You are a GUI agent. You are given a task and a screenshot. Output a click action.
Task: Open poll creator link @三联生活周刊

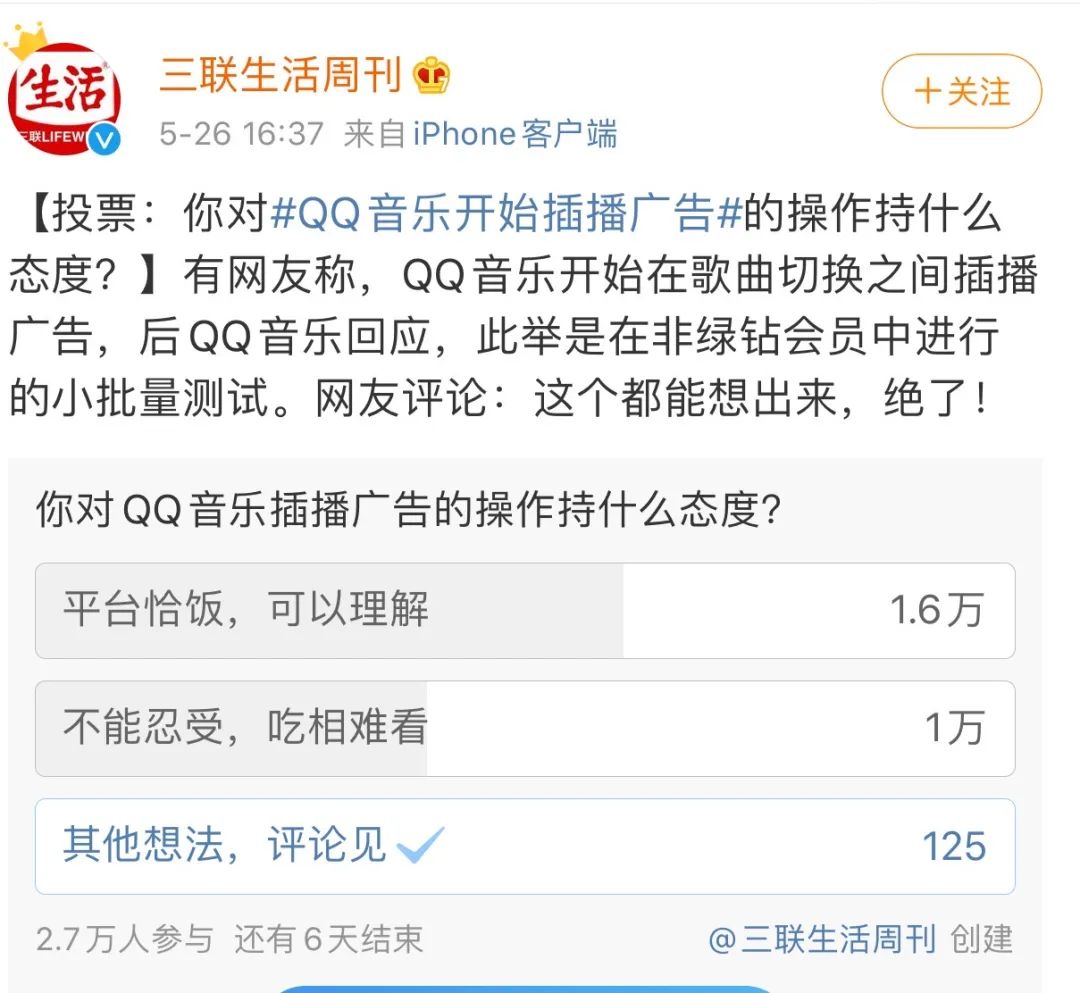click(x=822, y=939)
